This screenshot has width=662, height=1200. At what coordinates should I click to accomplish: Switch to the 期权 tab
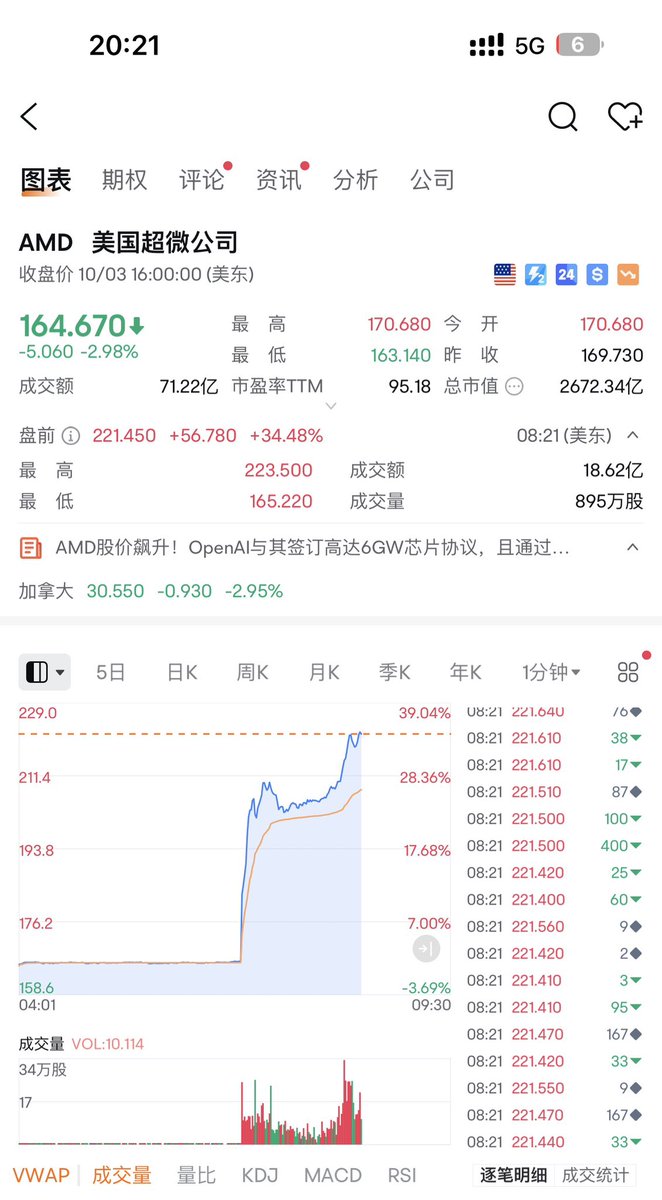tap(124, 180)
